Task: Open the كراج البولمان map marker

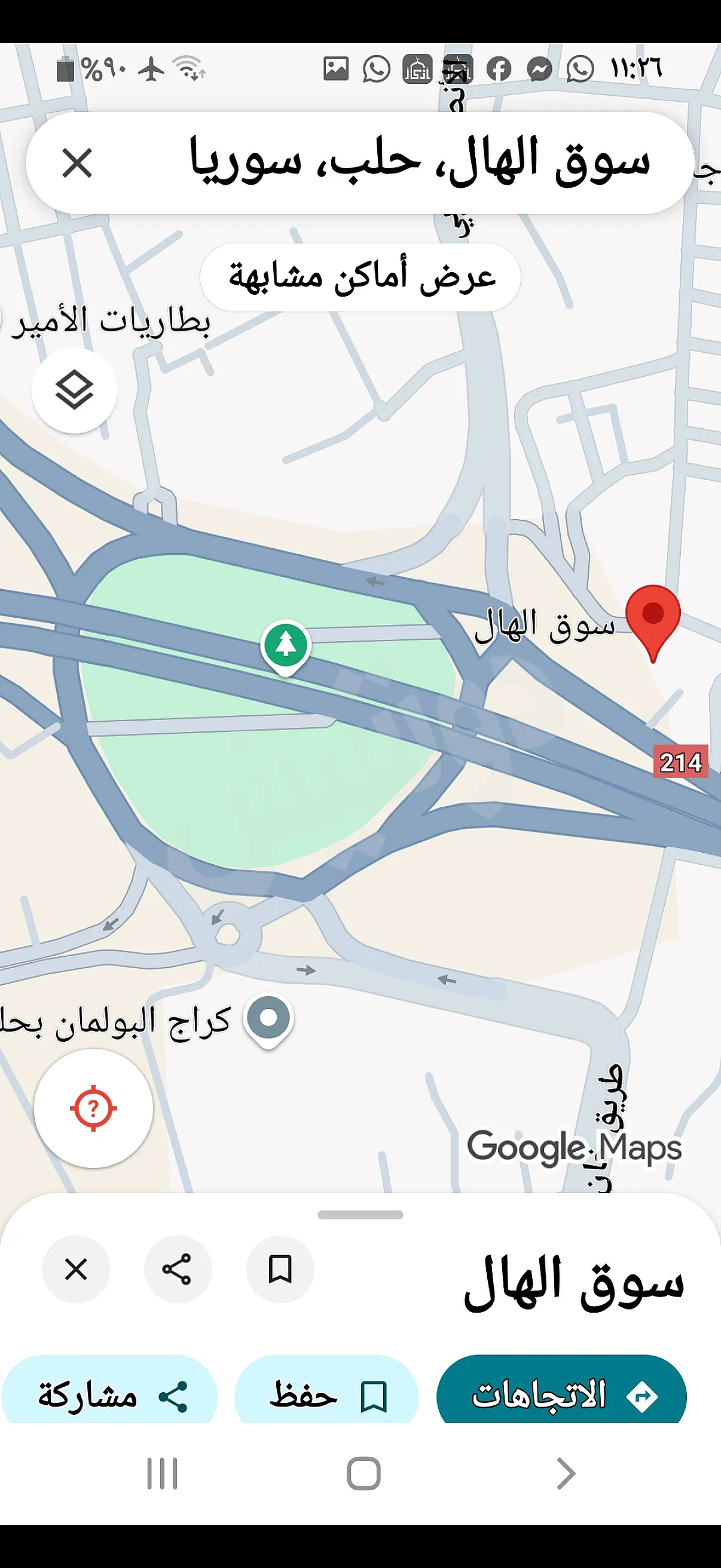Action: [268, 1018]
